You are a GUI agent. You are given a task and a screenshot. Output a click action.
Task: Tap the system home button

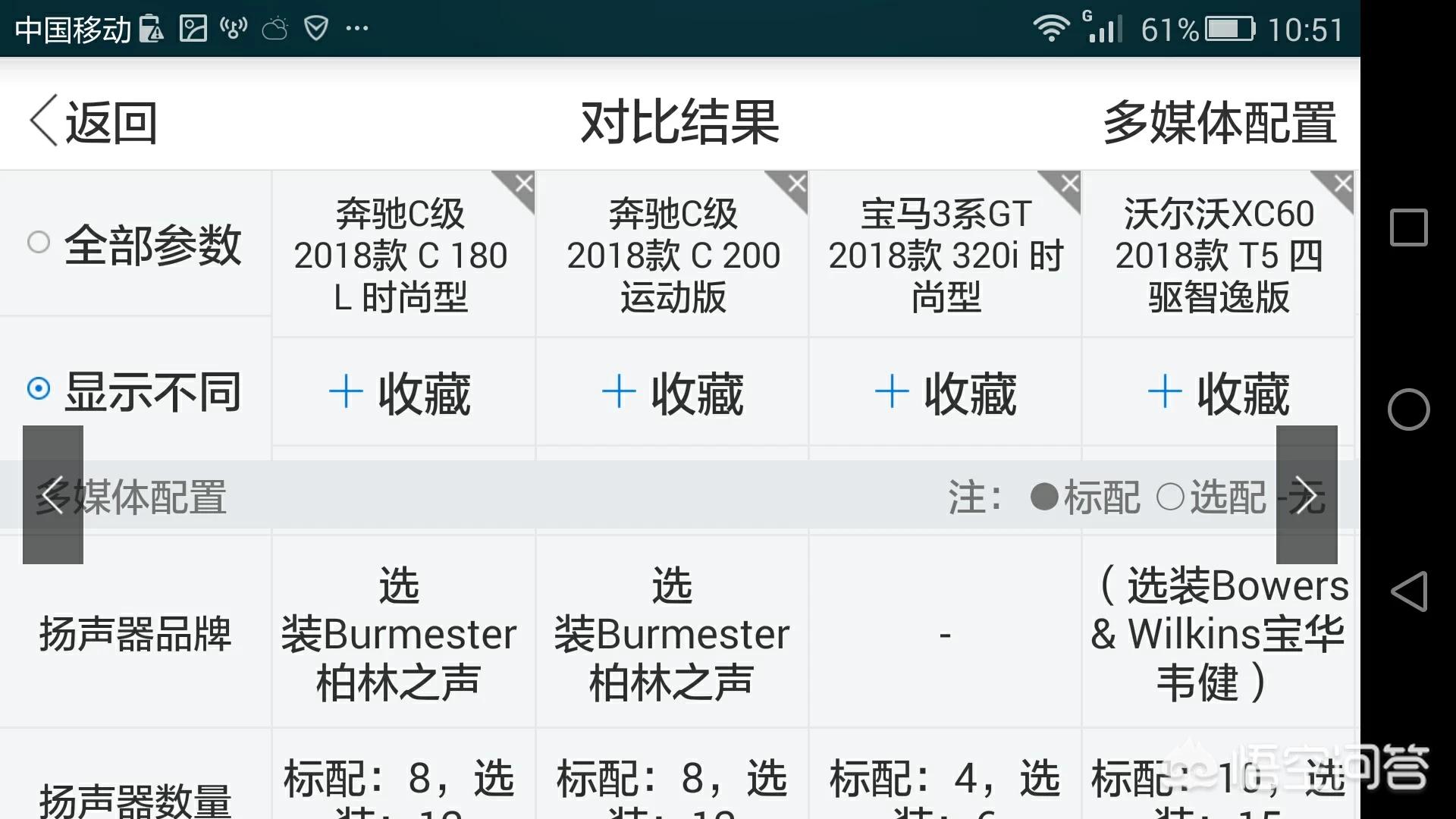[x=1408, y=409]
